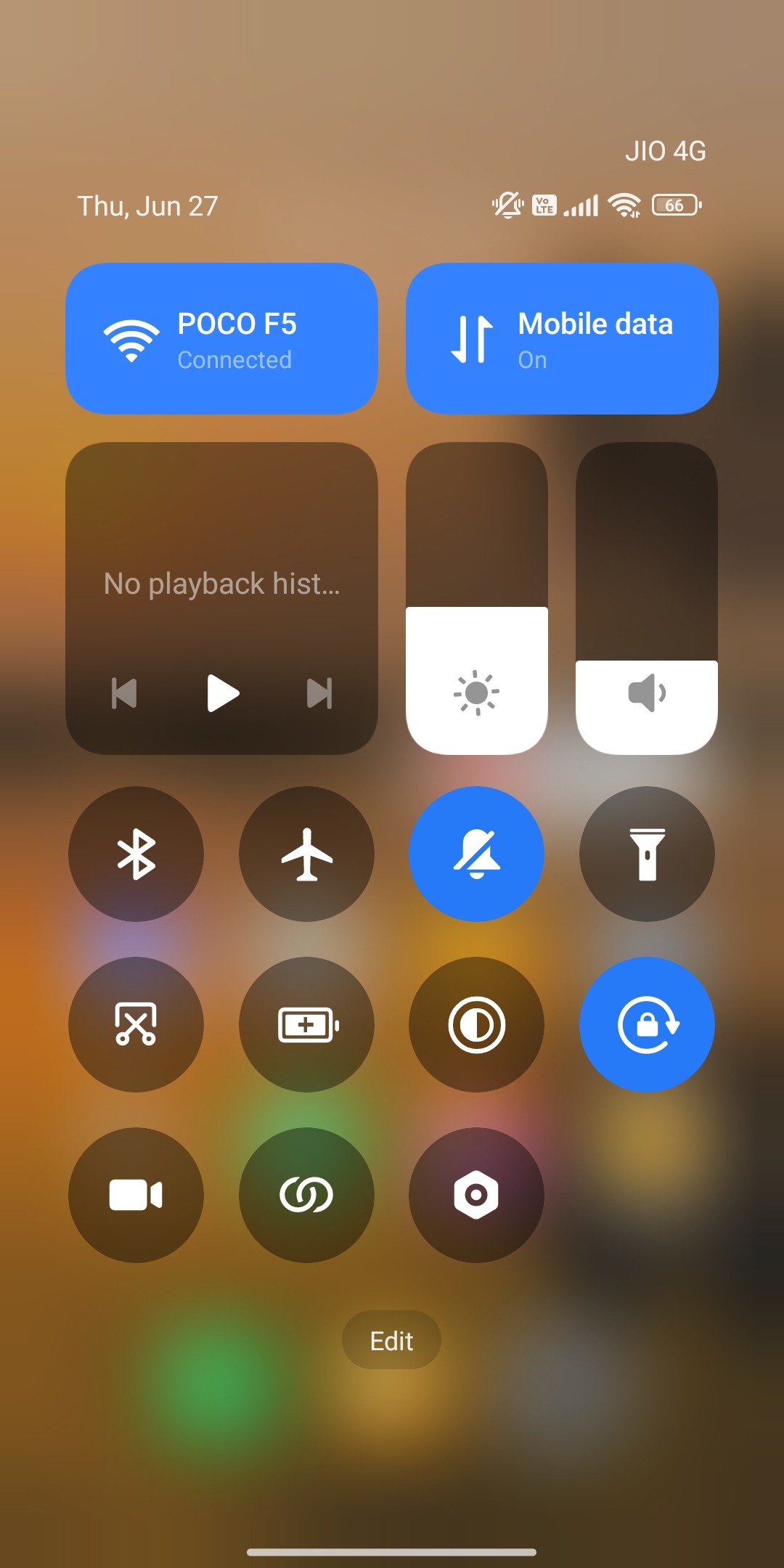Tap the hexagon settings tile
This screenshot has height=1568, width=784.
pos(476,1195)
